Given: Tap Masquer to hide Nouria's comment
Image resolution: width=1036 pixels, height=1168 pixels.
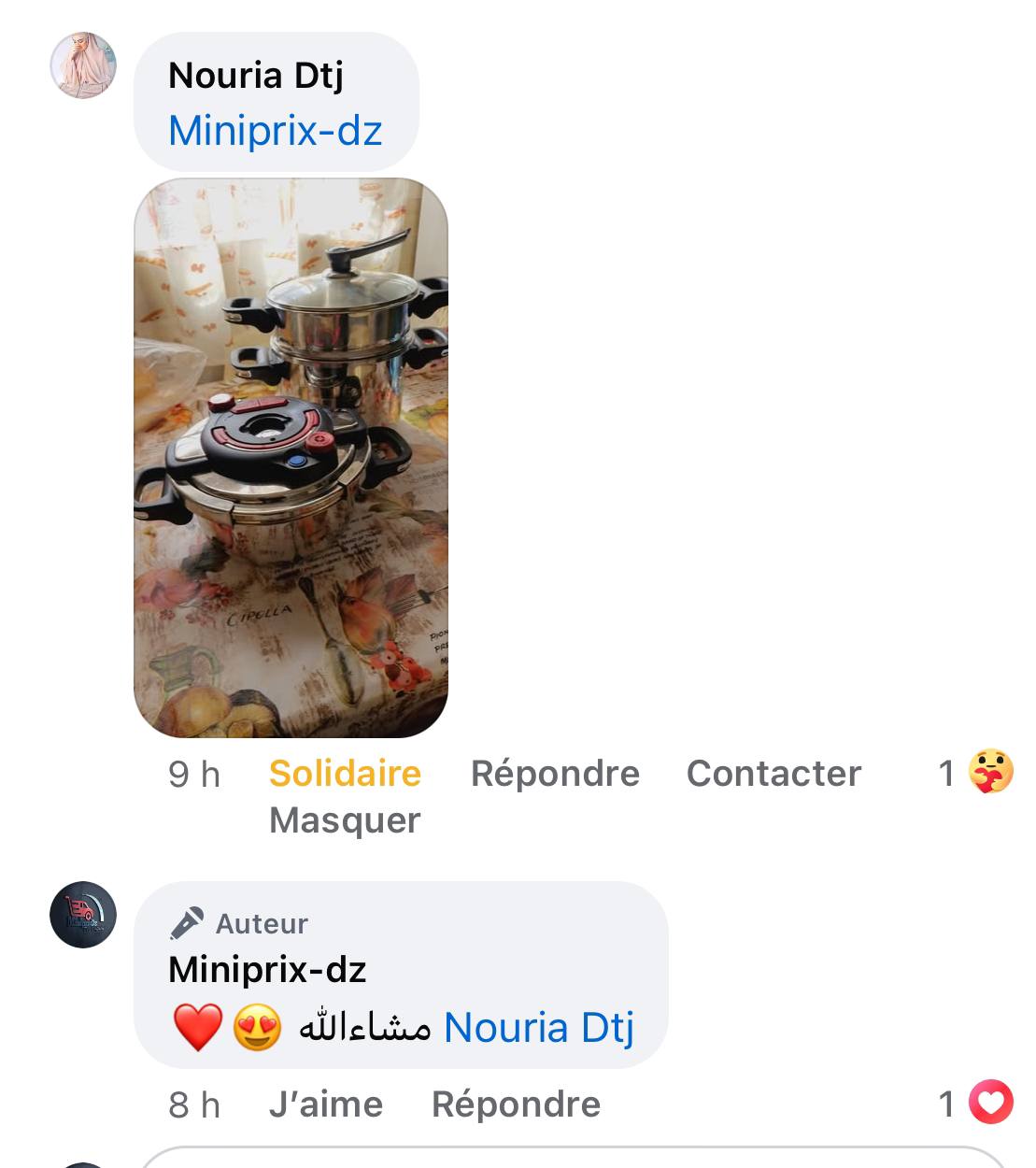Looking at the screenshot, I should click(x=345, y=820).
